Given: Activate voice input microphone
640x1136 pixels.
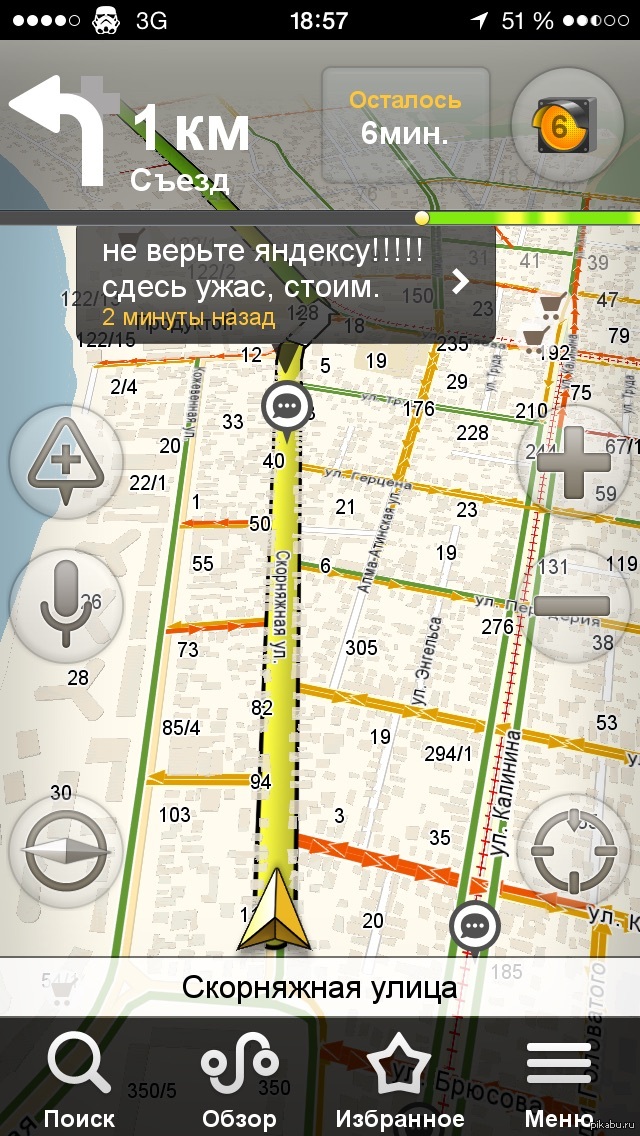Looking at the screenshot, I should (65, 604).
